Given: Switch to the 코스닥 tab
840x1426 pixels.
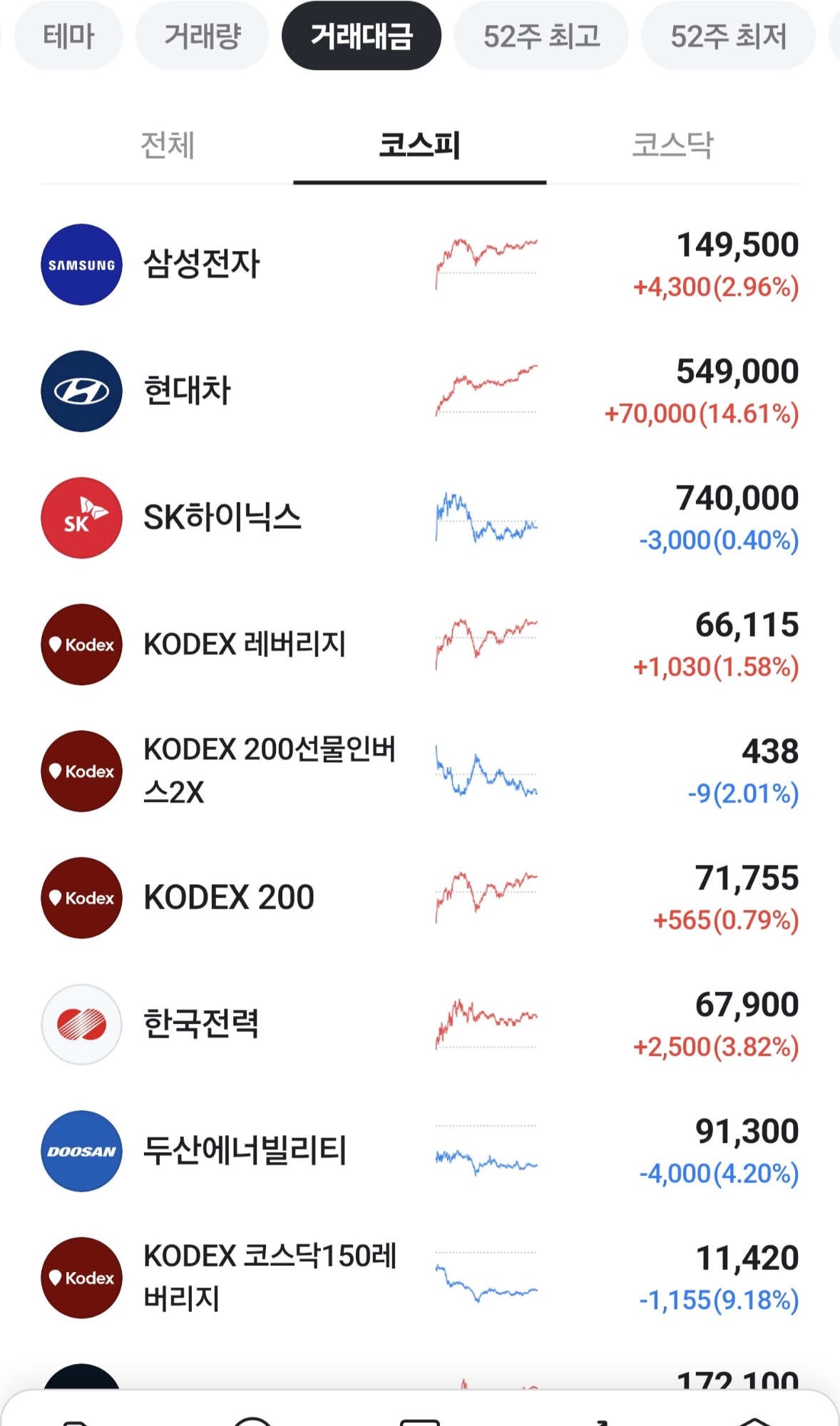Looking at the screenshot, I should click(x=672, y=145).
